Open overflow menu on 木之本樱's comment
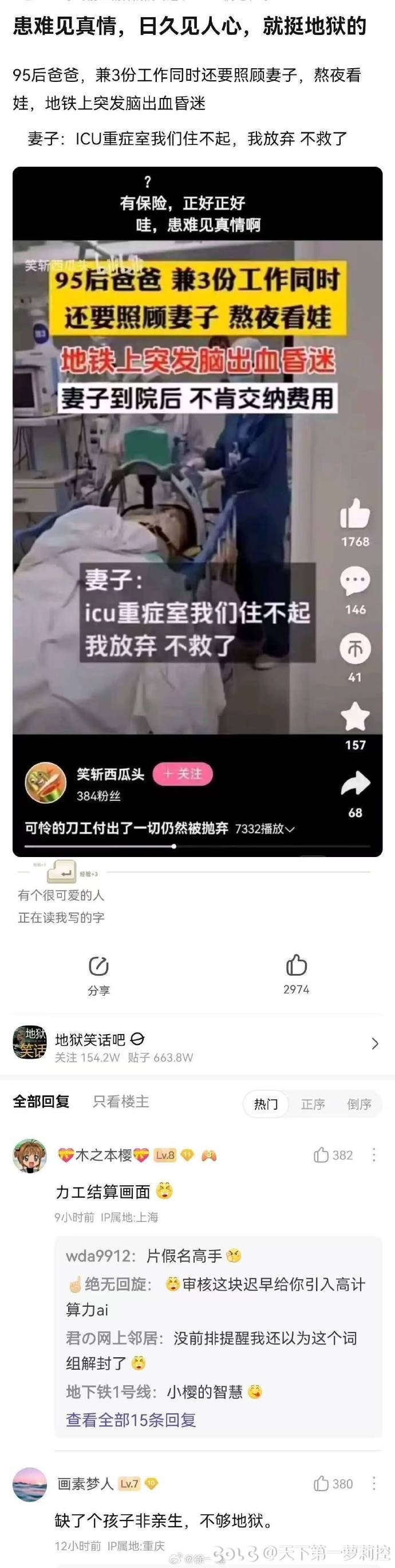 coord(374,1155)
